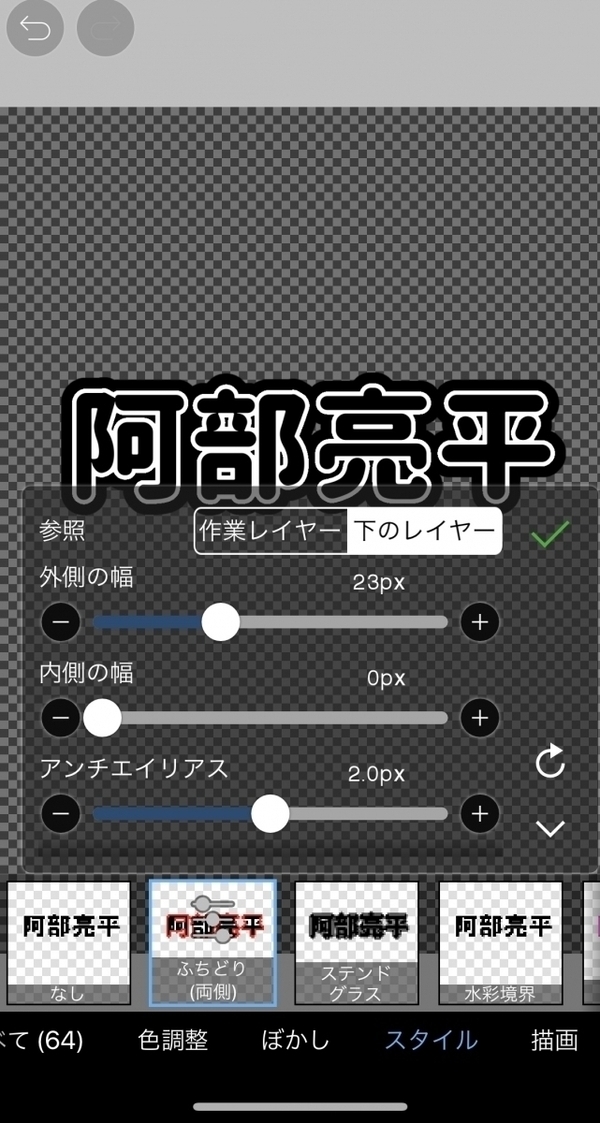Decrease 内側の幅 with minus button
Image resolution: width=600 pixels, height=1123 pixels.
click(61, 718)
